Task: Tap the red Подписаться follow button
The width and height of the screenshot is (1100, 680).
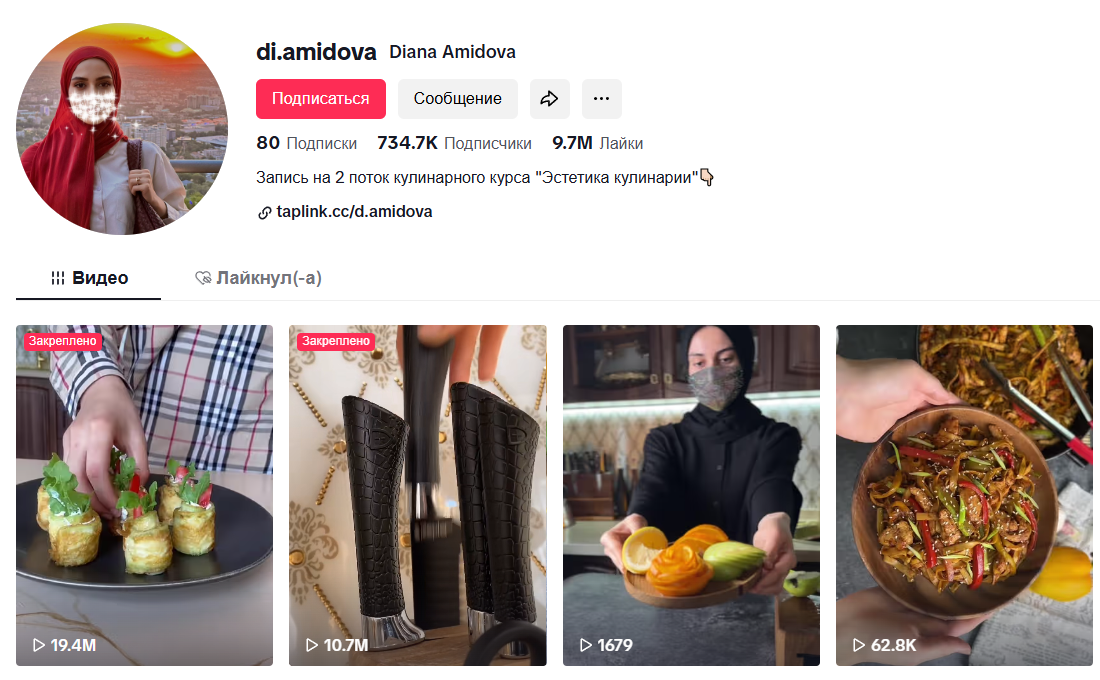Action: [x=320, y=99]
